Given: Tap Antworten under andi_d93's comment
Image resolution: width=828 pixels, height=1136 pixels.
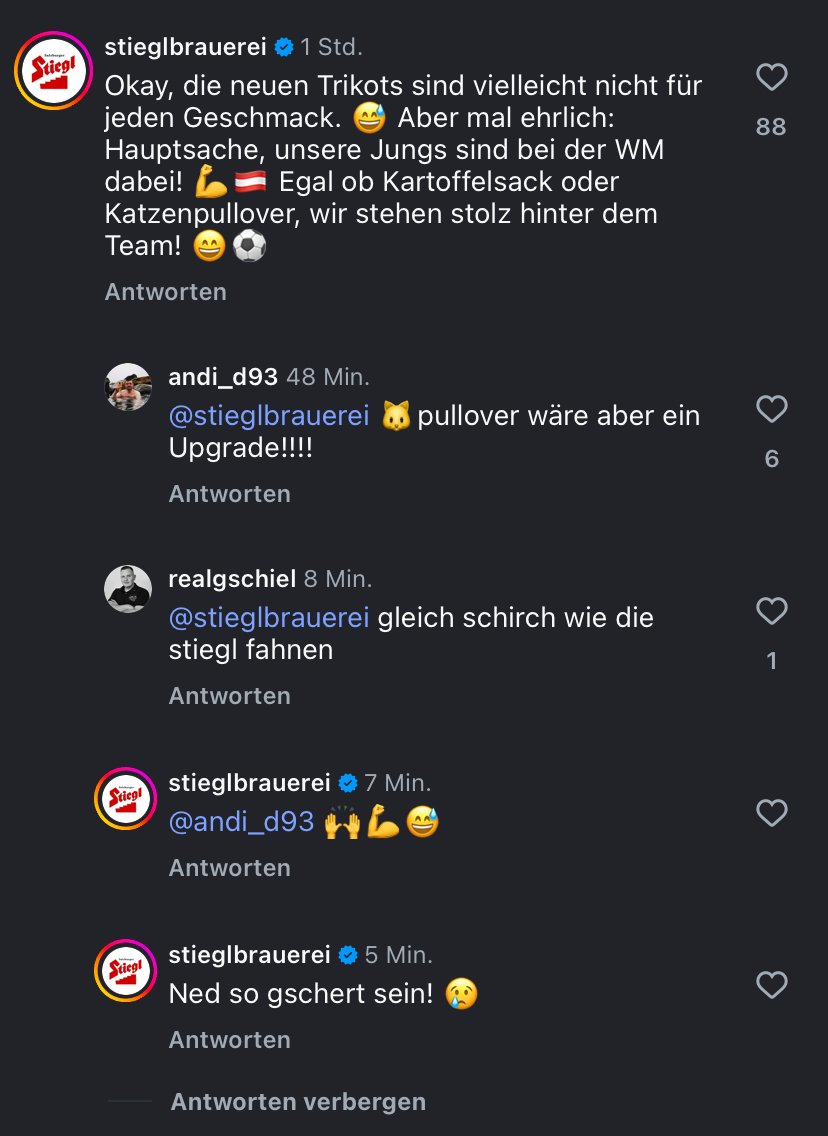Looking at the screenshot, I should coord(229,494).
